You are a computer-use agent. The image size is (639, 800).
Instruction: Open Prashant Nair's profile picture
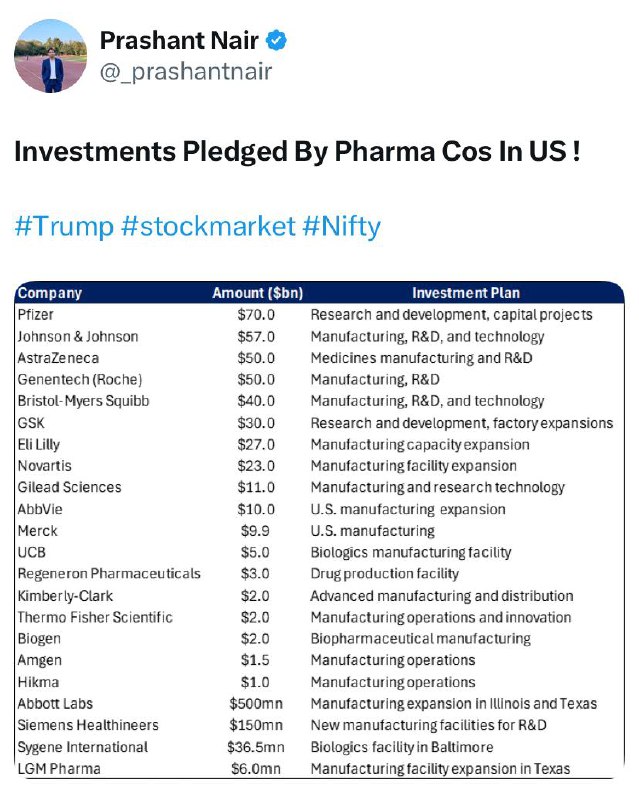[51, 55]
